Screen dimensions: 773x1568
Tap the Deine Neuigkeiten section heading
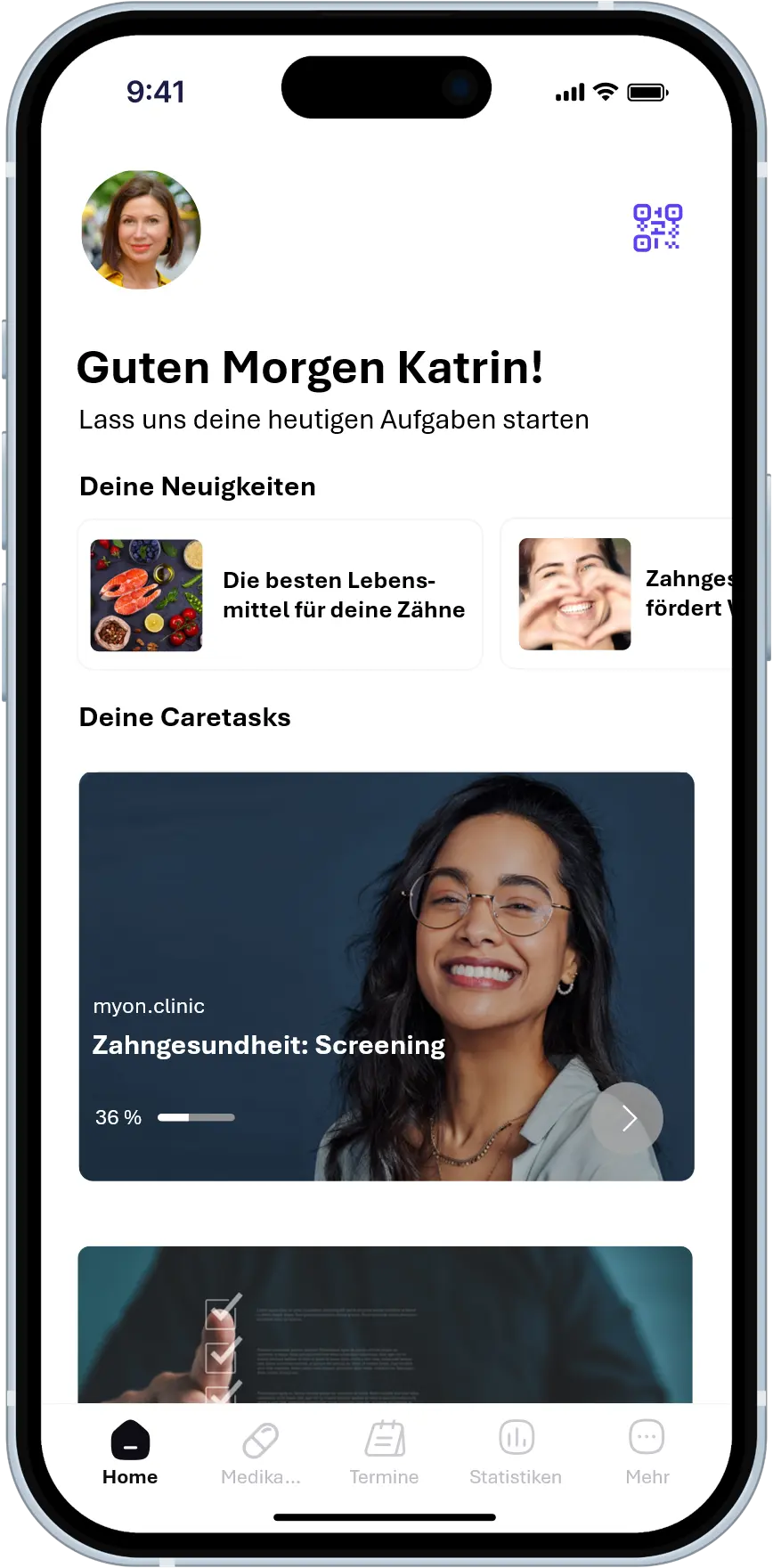pyautogui.click(x=198, y=486)
